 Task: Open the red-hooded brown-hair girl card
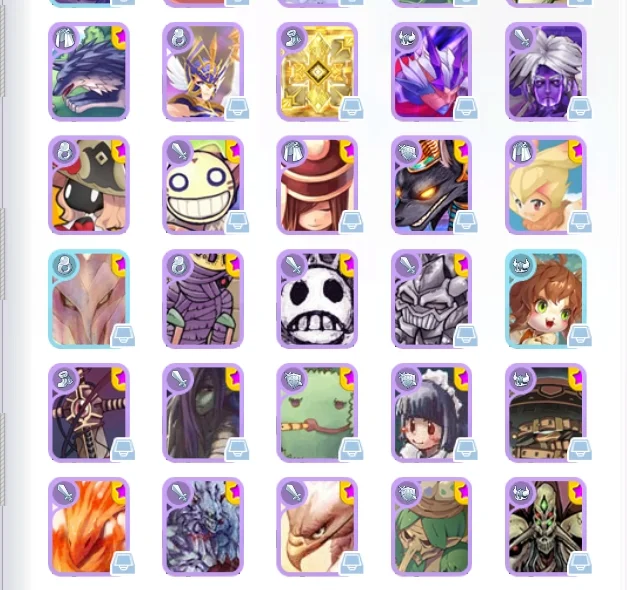click(x=317, y=186)
